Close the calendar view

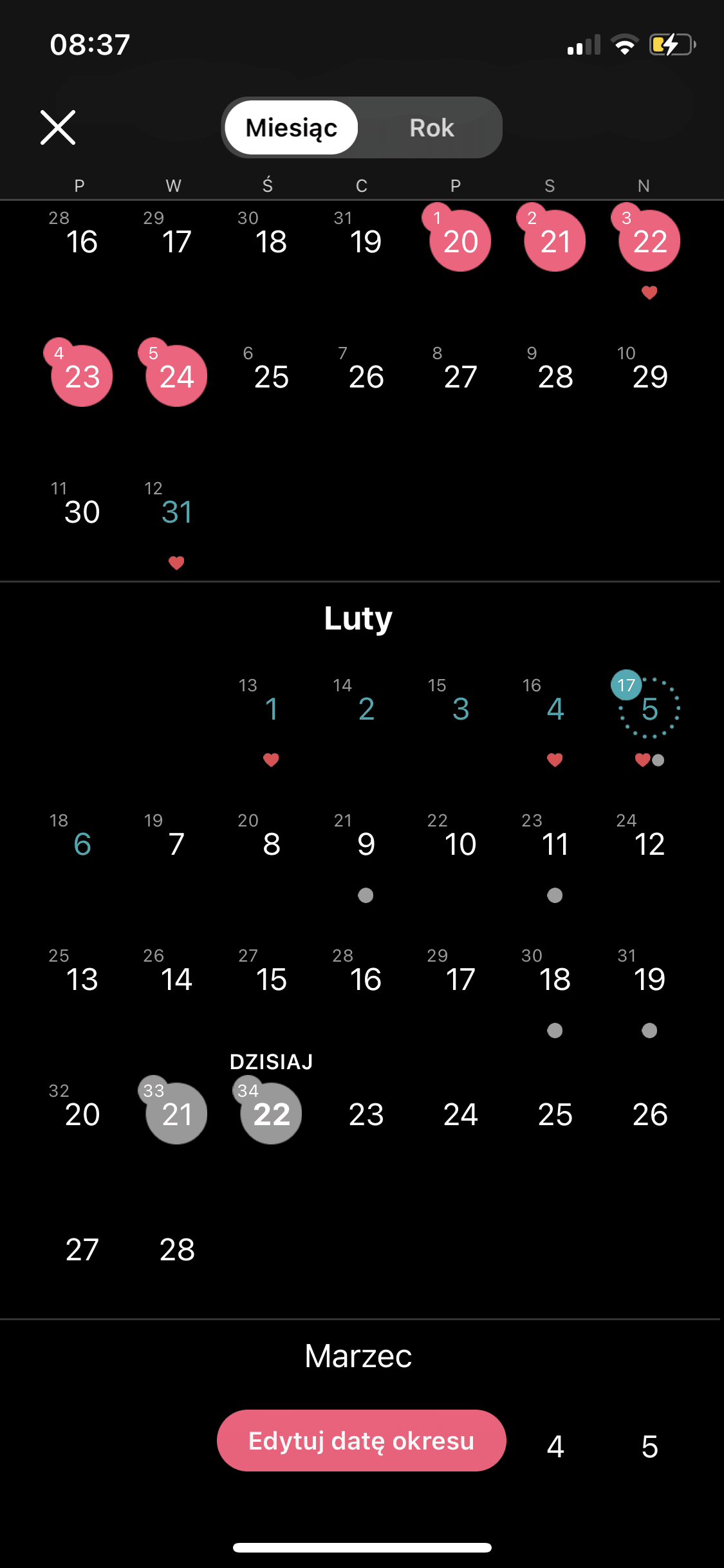[x=58, y=127]
